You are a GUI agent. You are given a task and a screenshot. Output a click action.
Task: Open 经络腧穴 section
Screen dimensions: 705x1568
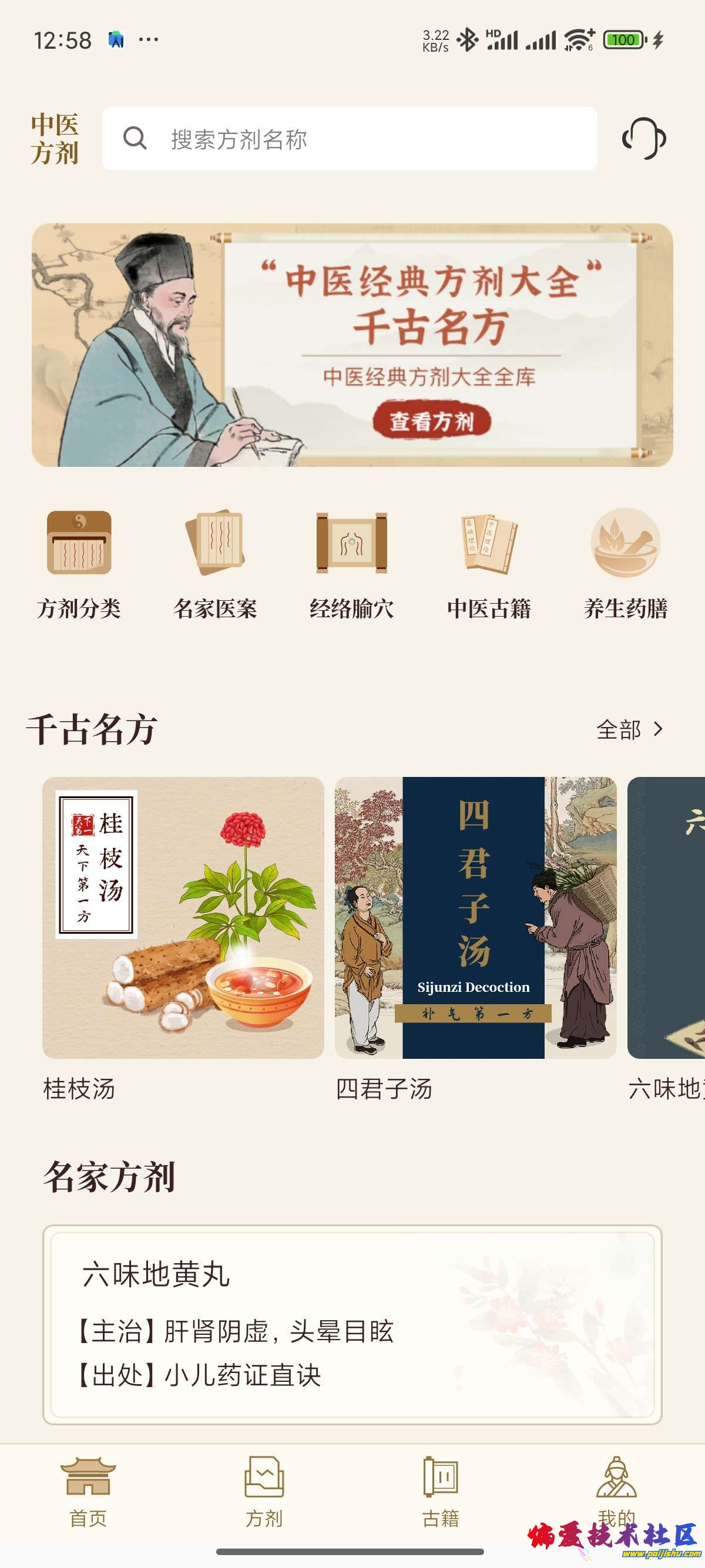pyautogui.click(x=352, y=563)
